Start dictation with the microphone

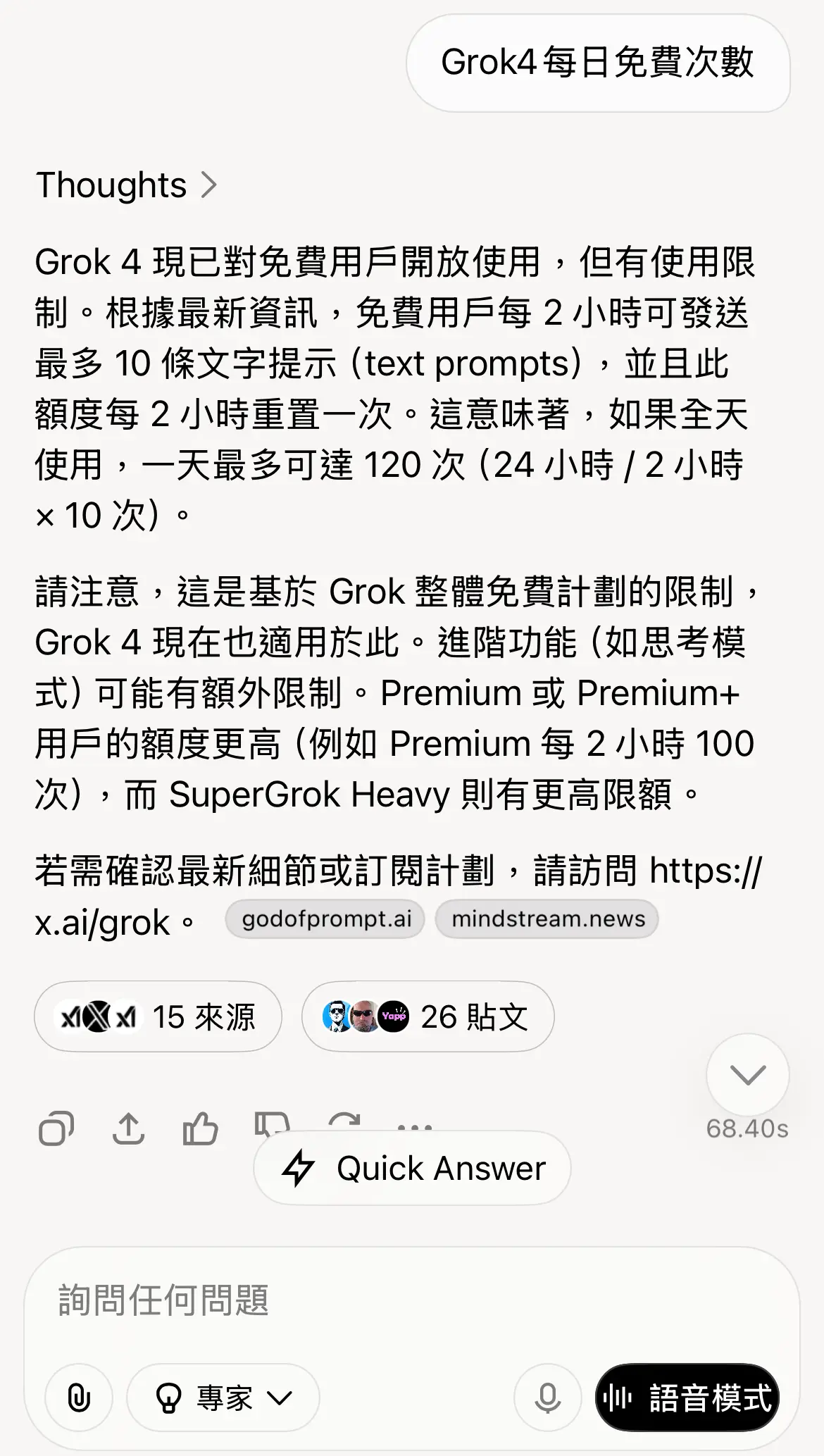[x=547, y=1398]
